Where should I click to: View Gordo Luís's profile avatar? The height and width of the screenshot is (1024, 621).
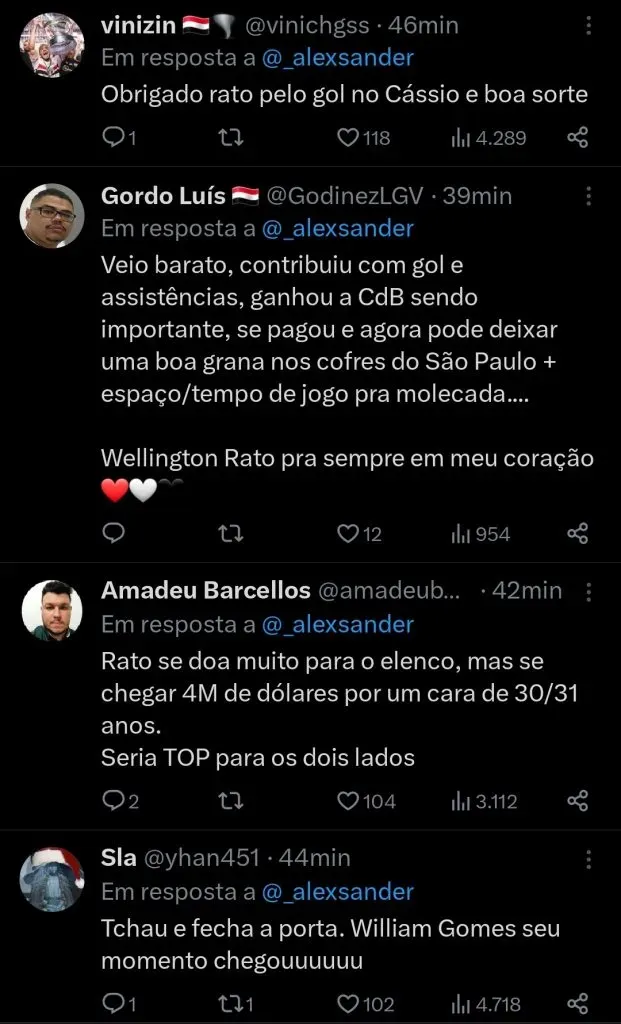click(52, 215)
